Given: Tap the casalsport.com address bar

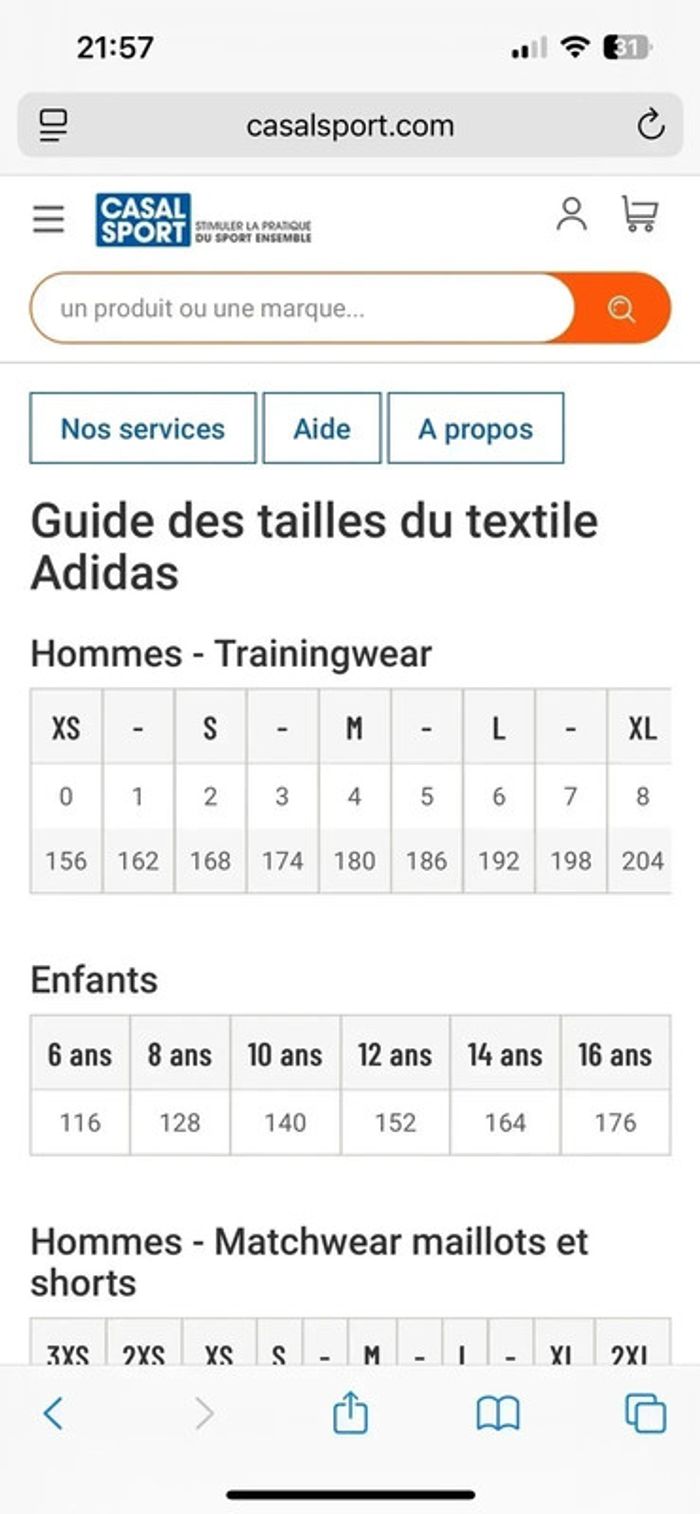Looking at the screenshot, I should coord(350,126).
